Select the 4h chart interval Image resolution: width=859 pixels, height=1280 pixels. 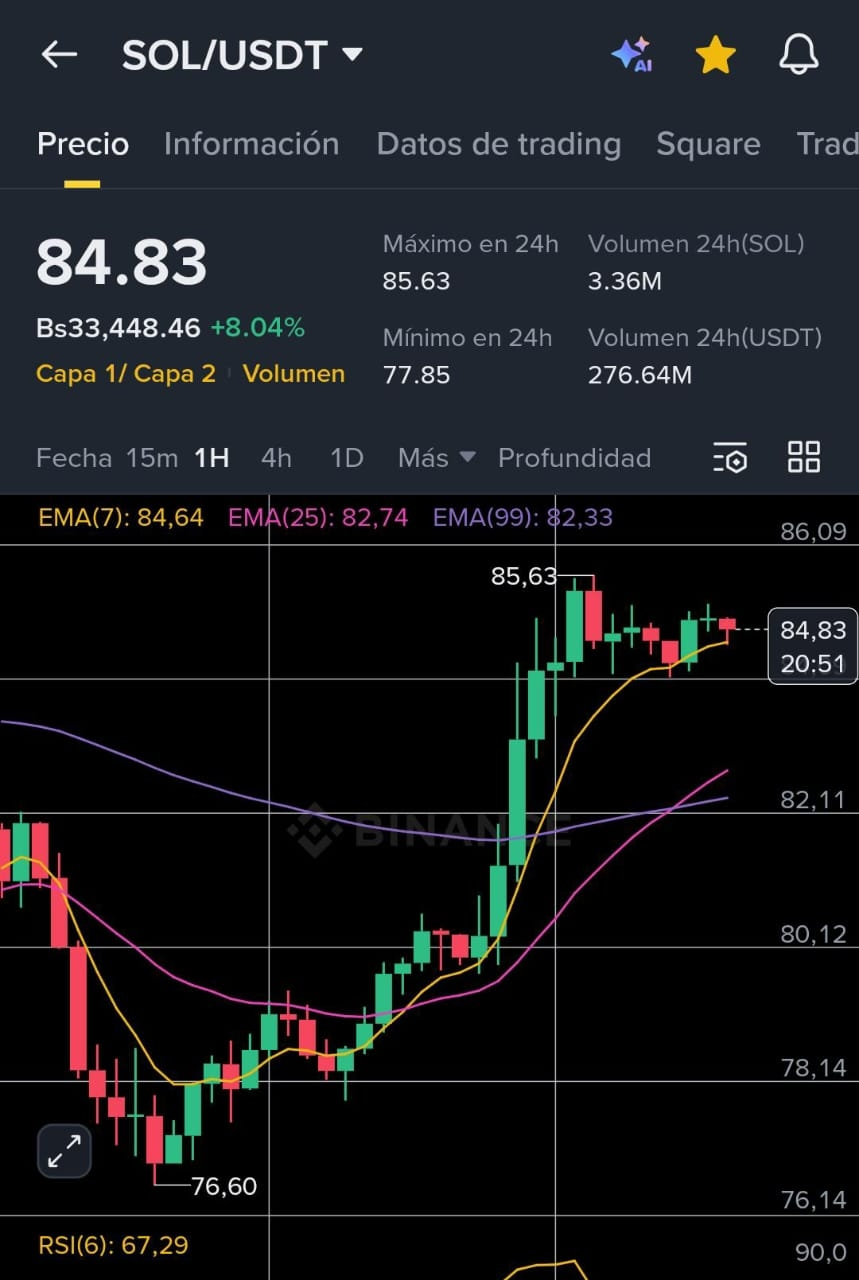point(276,458)
